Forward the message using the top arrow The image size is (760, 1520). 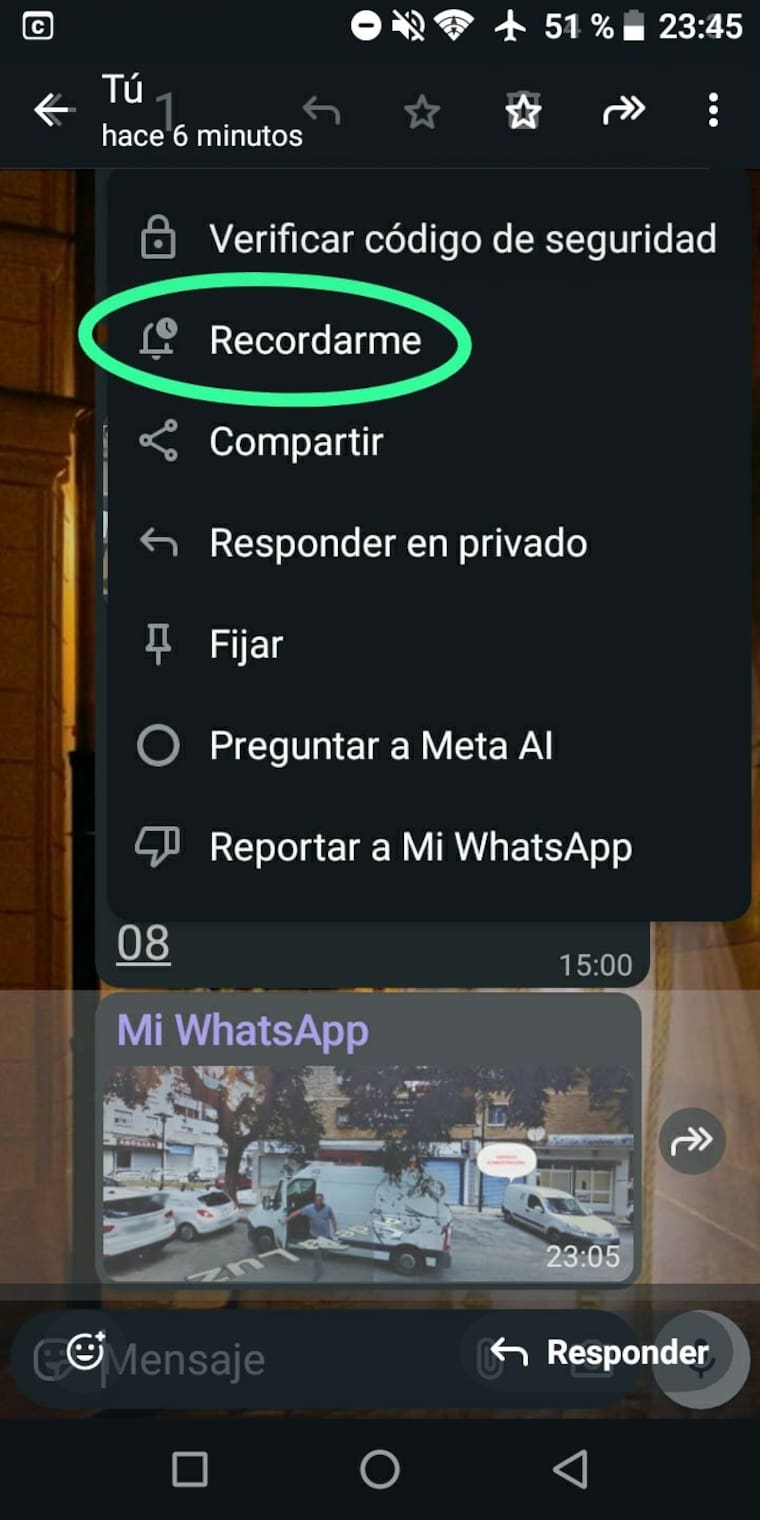point(624,111)
